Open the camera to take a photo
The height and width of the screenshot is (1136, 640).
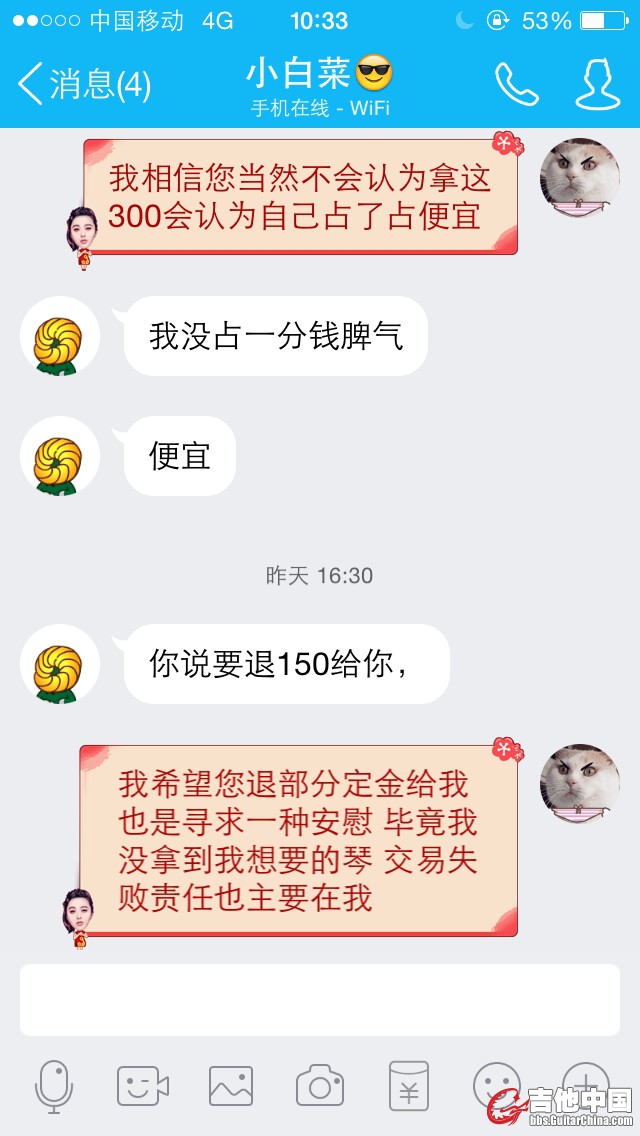point(320,1086)
